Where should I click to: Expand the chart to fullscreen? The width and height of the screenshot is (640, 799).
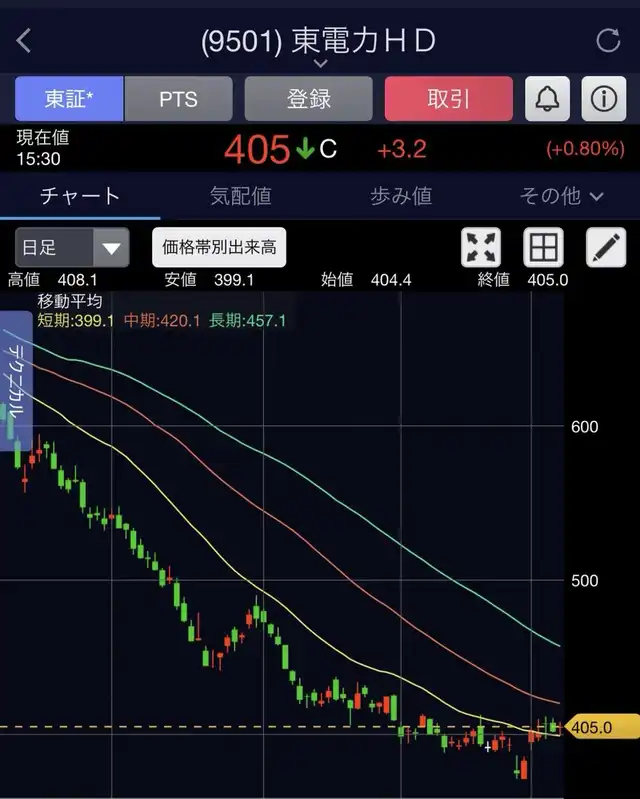click(481, 247)
